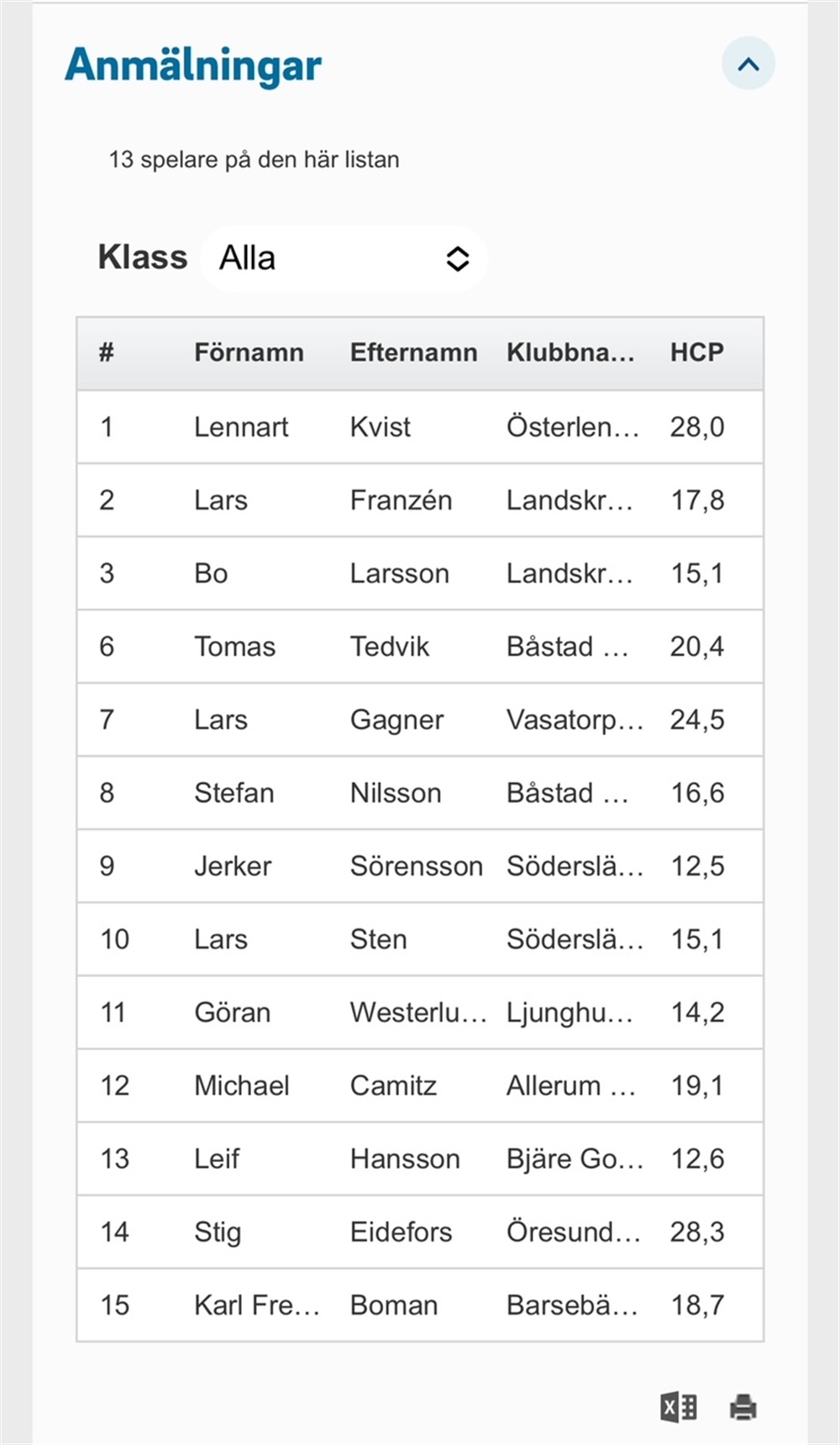Collapse the Anmälningar section
This screenshot has height=1445, width=840.
pos(748,64)
